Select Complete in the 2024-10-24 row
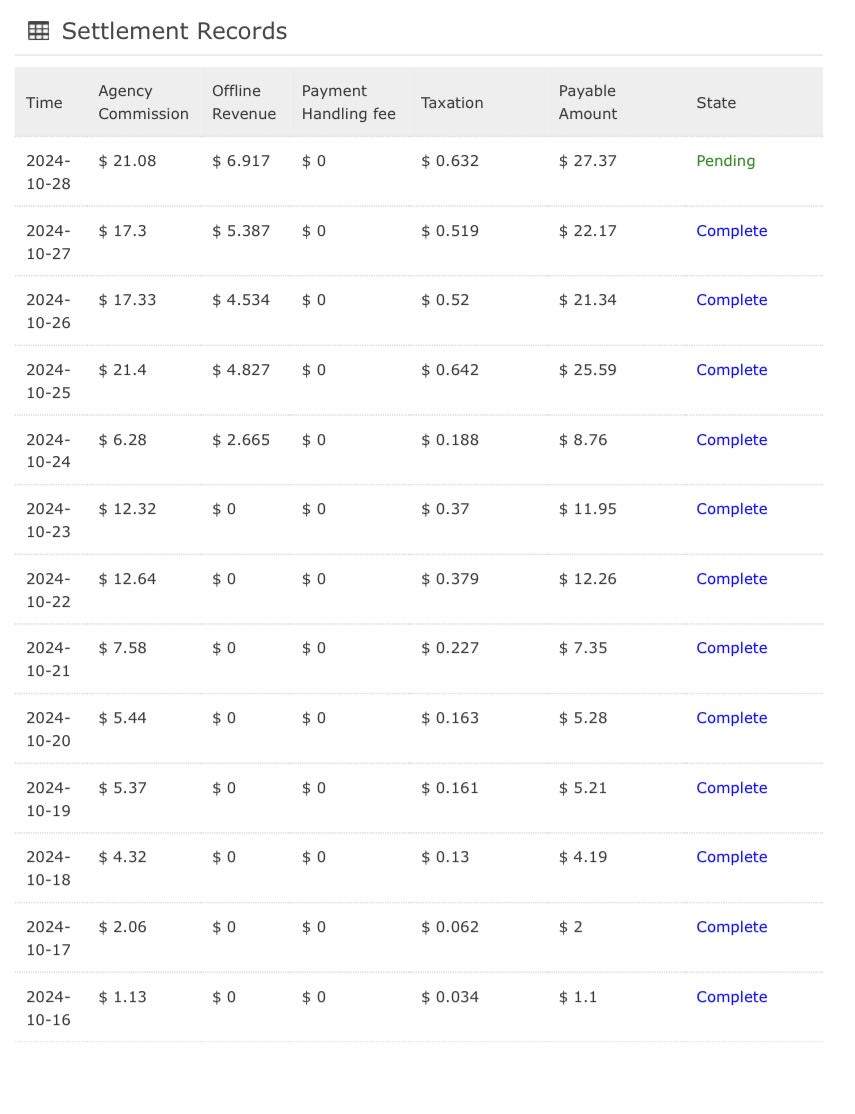The width and height of the screenshot is (855, 1114). 731,440
